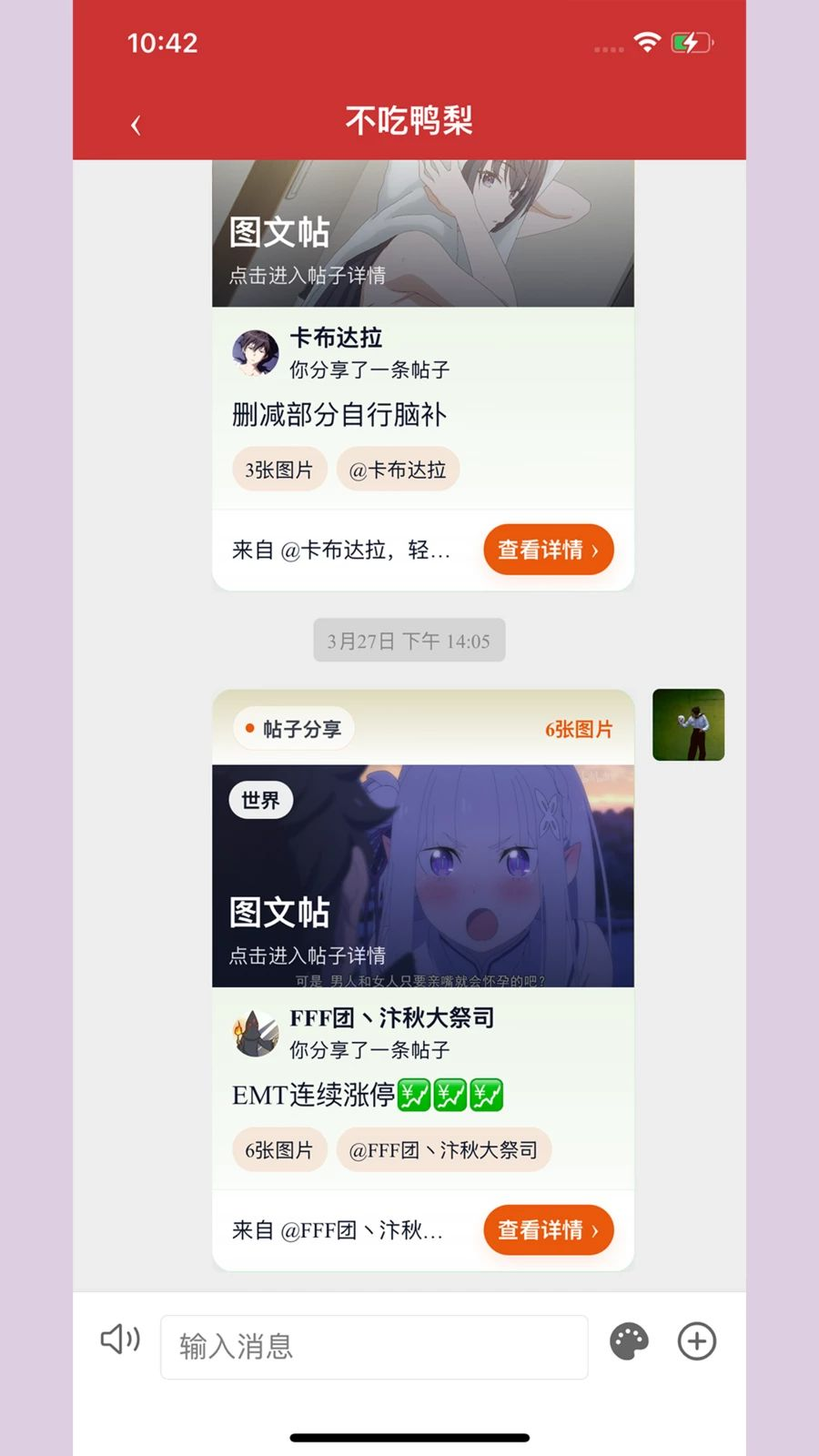The image size is (819, 1456).
Task: Expand the 3张图片 tag
Action: point(278,470)
